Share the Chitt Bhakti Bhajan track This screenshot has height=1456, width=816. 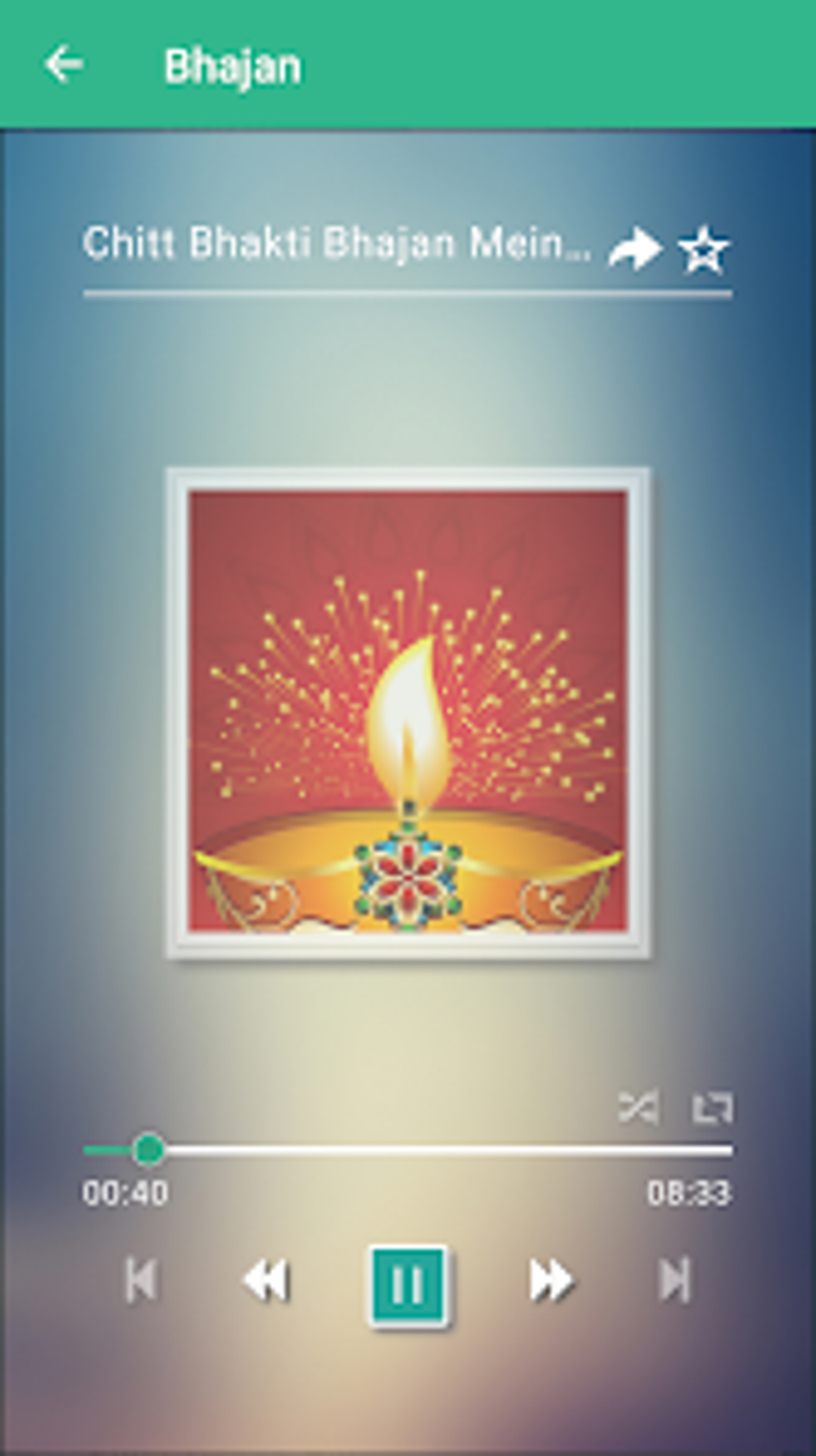pos(634,249)
